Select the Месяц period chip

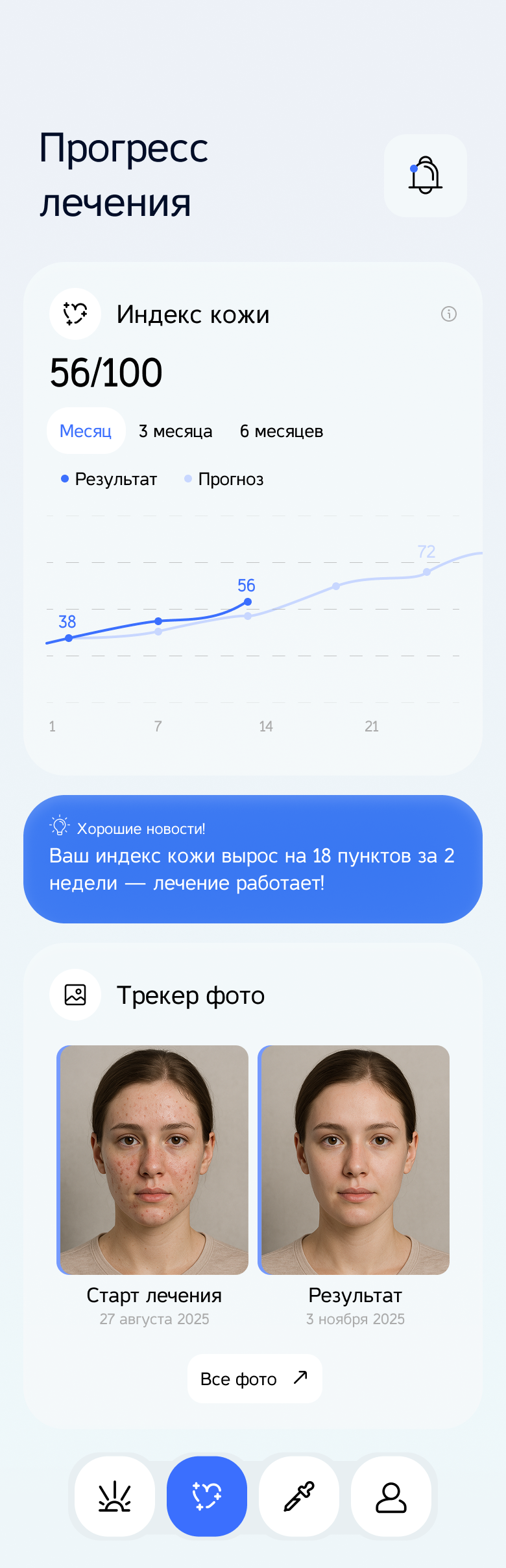(86, 431)
